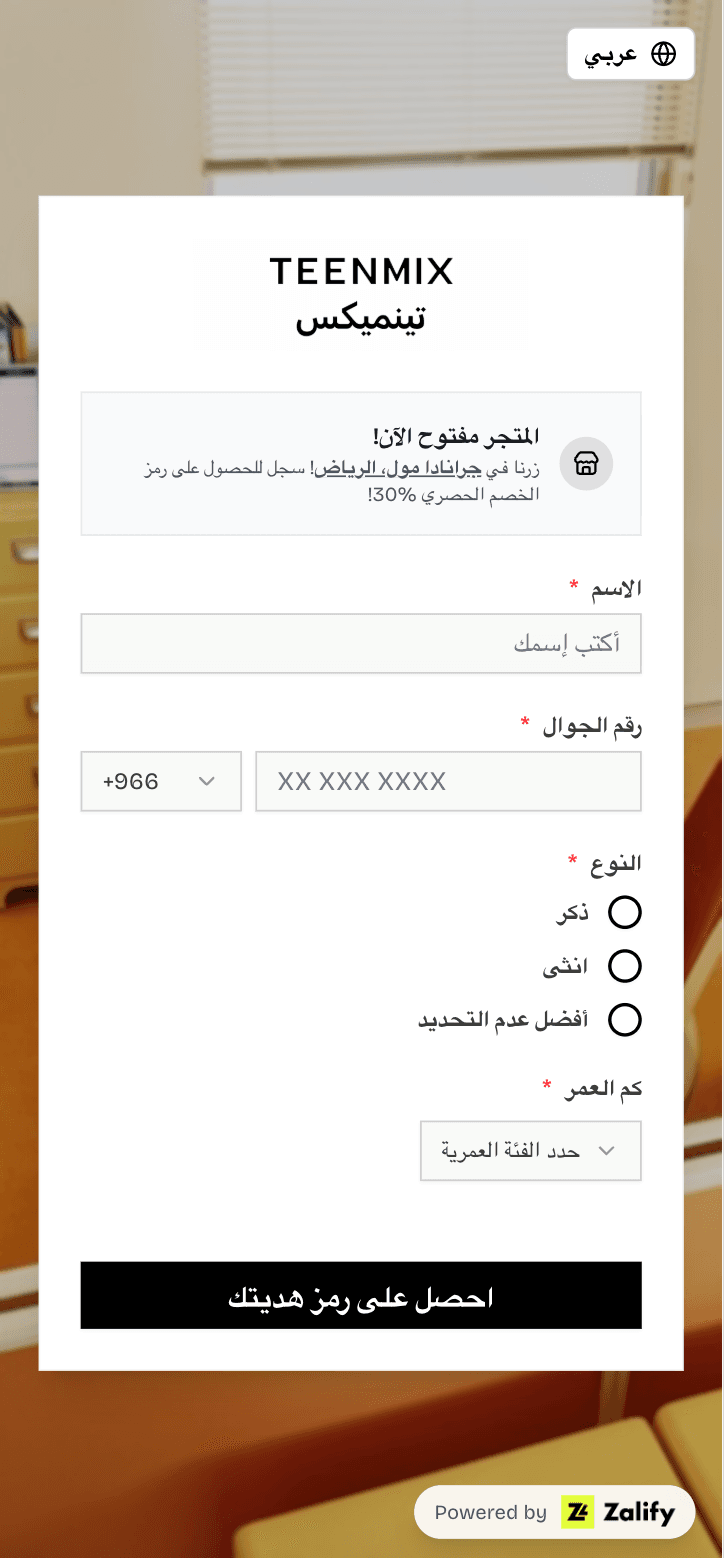This screenshot has height=1558, width=724.
Task: Select the ذكر gender option
Action: tap(626, 913)
